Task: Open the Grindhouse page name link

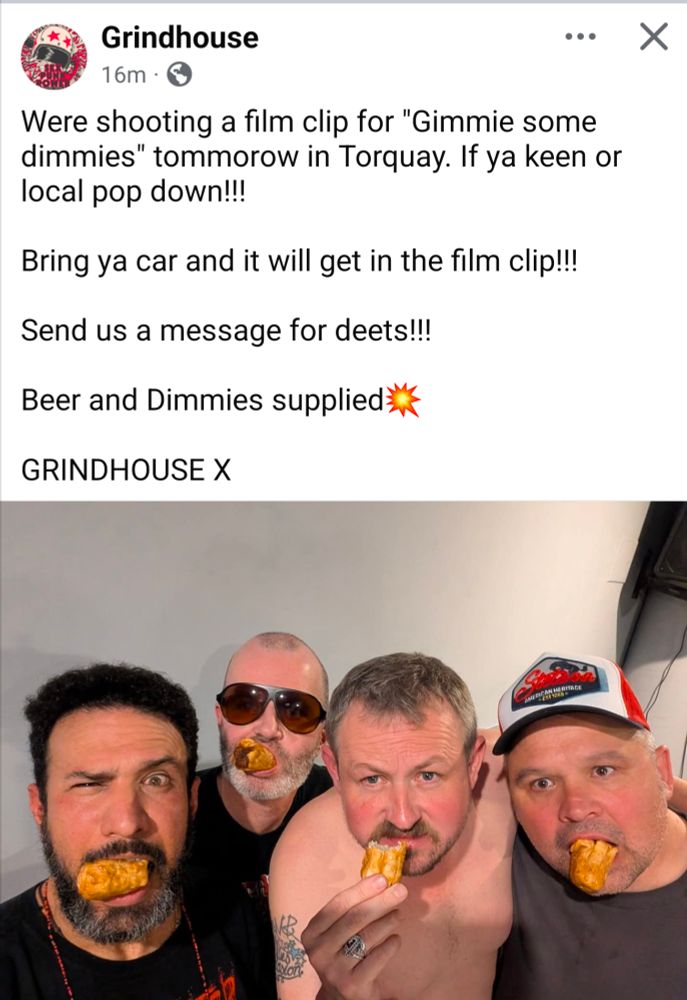Action: point(179,38)
